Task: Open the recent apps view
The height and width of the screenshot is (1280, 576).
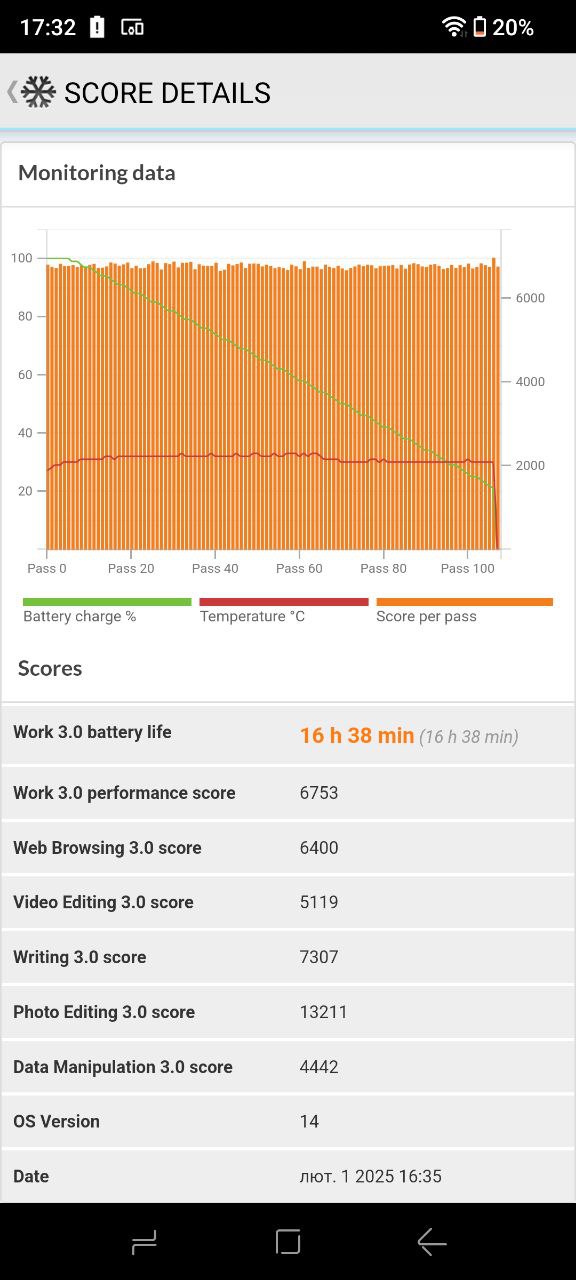Action: 144,1242
